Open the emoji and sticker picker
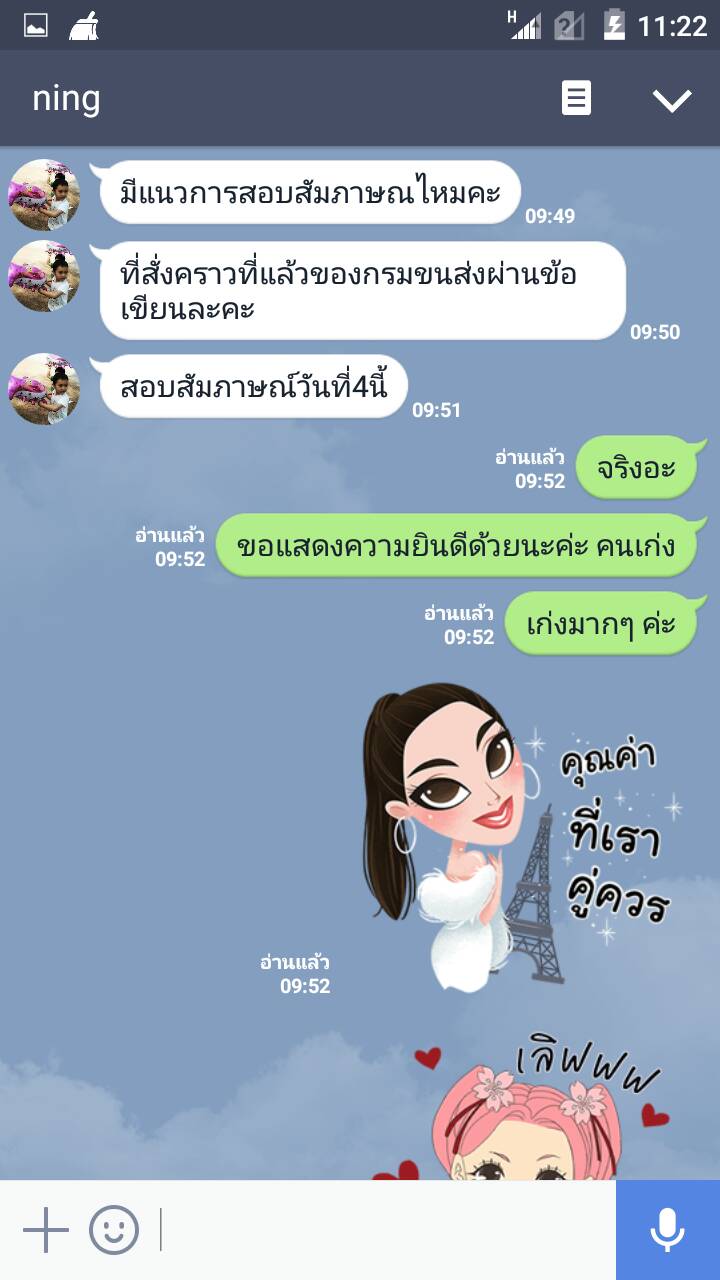720x1280 pixels. click(114, 1230)
